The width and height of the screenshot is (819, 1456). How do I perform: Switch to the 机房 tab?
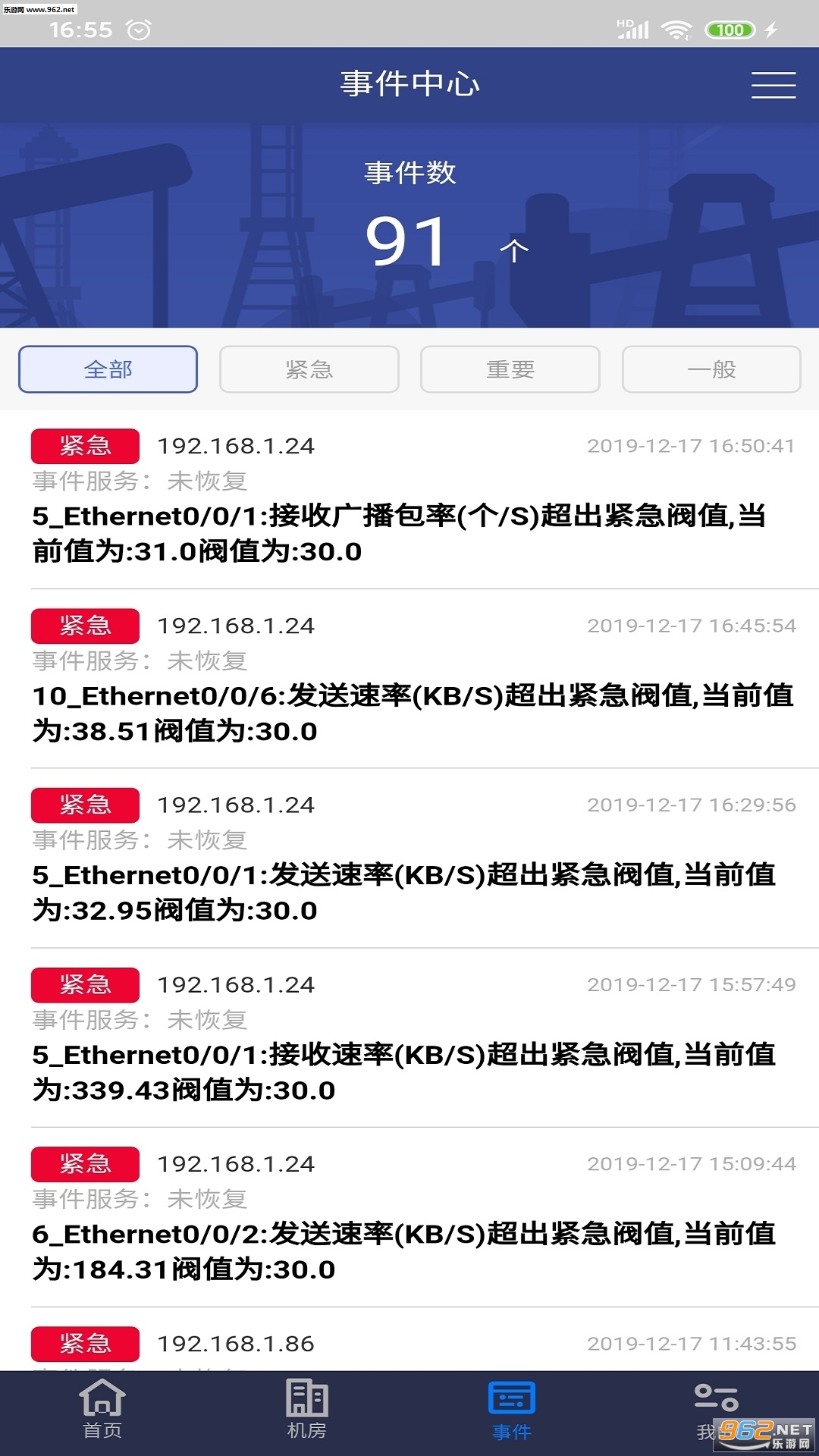[307, 1410]
